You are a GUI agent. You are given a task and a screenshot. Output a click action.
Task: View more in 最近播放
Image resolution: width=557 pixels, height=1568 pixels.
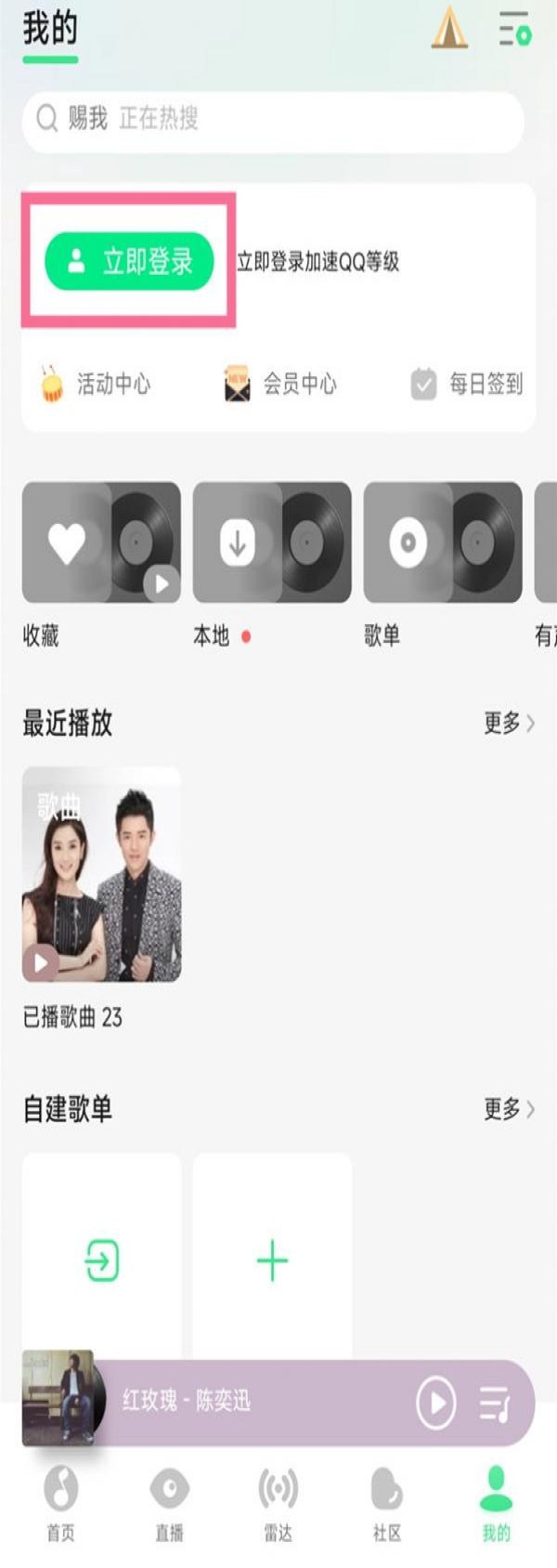[509, 723]
